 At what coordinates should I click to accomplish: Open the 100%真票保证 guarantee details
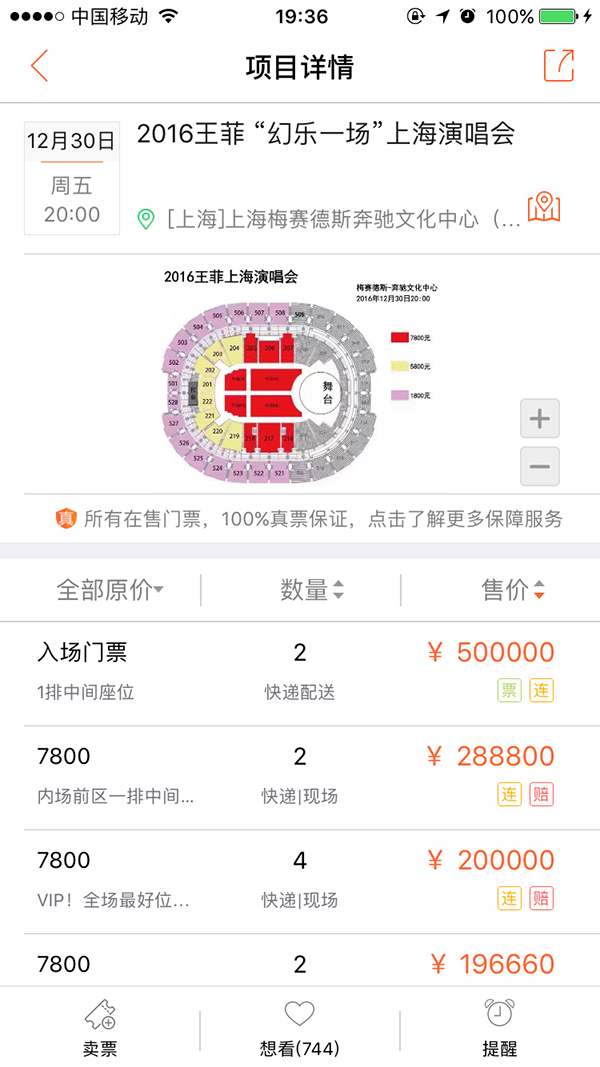pyautogui.click(x=309, y=519)
